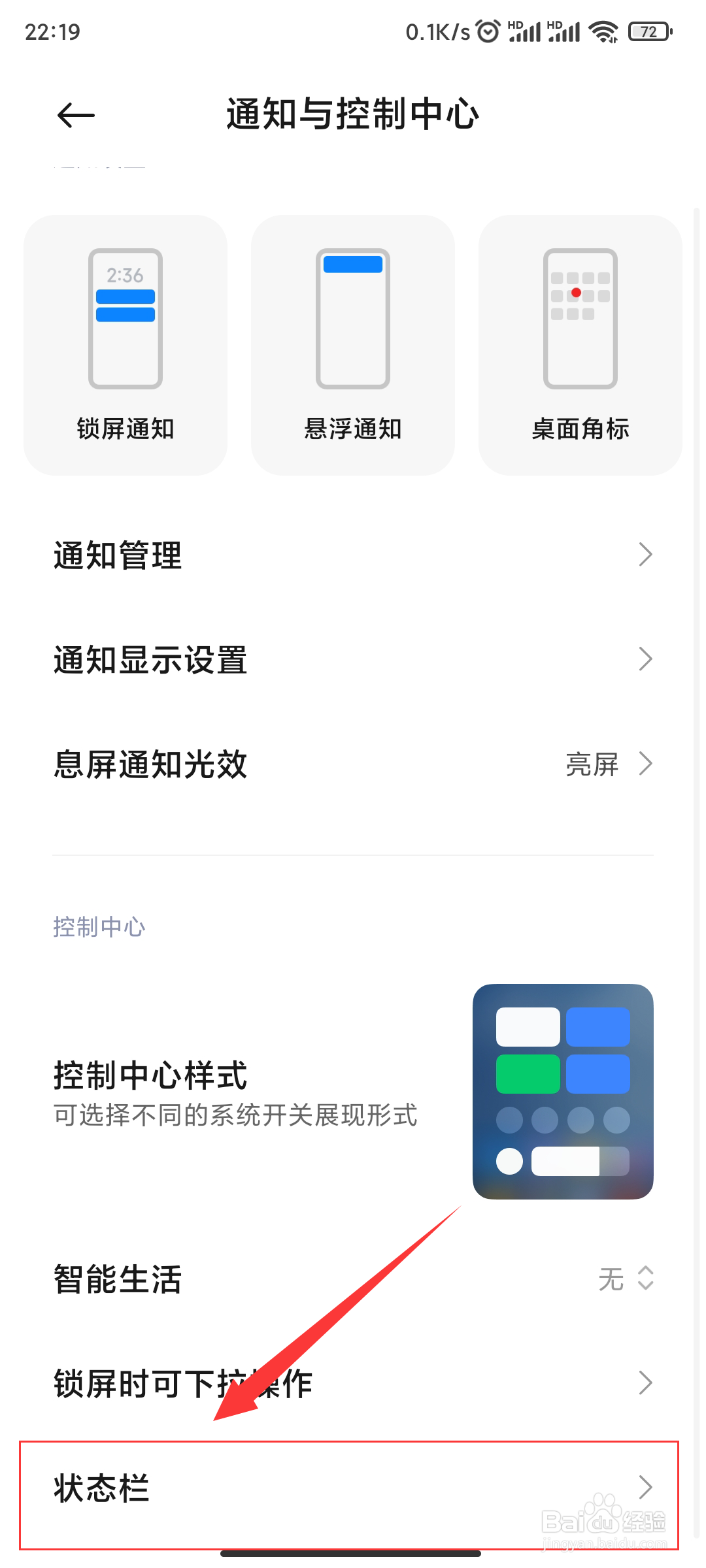Open the 桌面角标 card
Screen dimensions: 706x1568
[x=580, y=345]
